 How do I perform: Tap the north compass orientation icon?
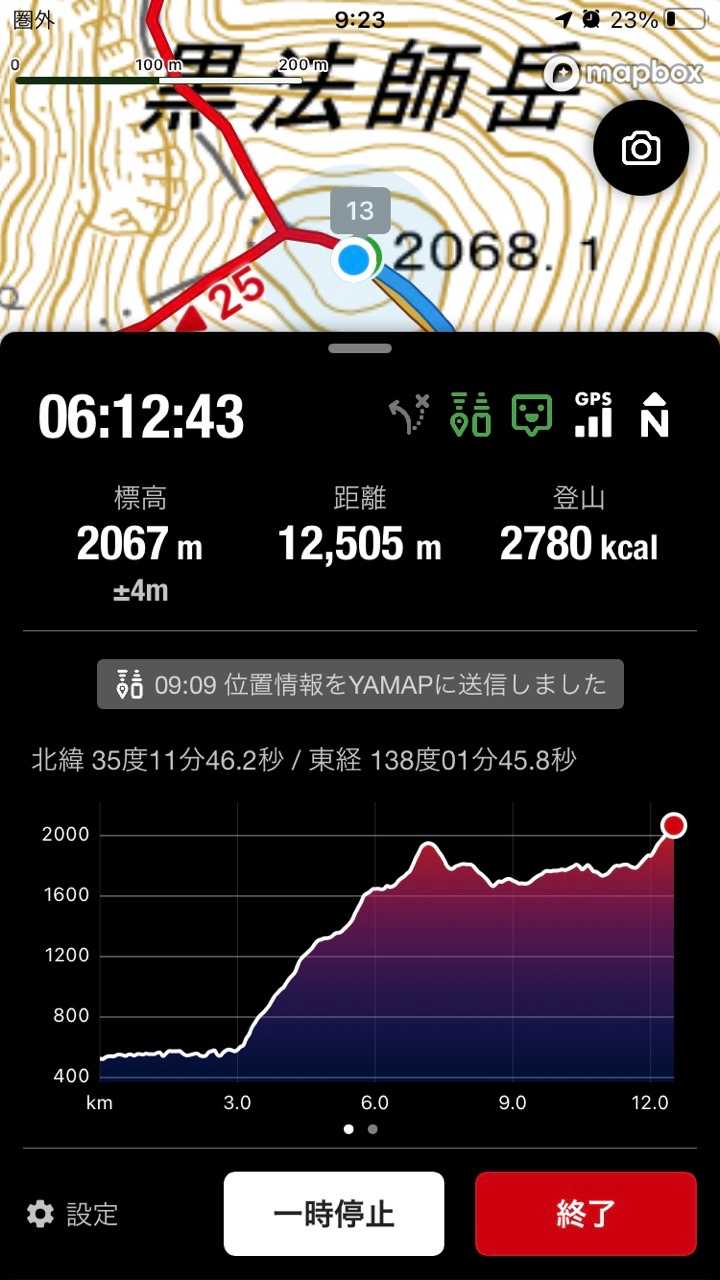tap(654, 414)
